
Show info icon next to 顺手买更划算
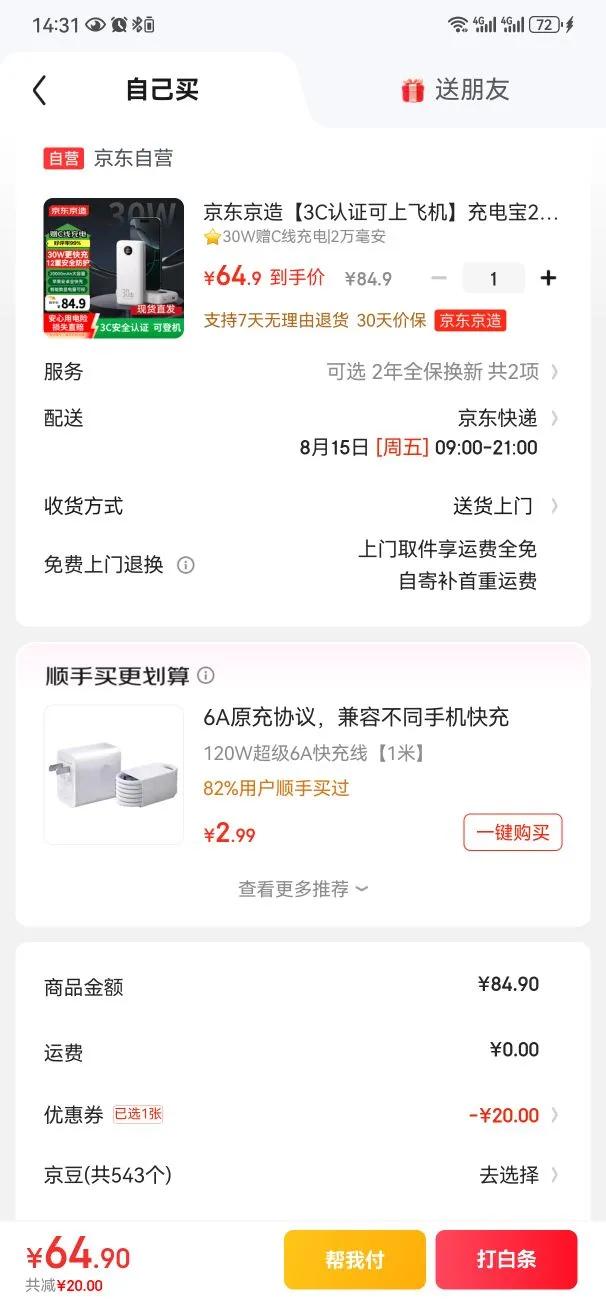206,676
